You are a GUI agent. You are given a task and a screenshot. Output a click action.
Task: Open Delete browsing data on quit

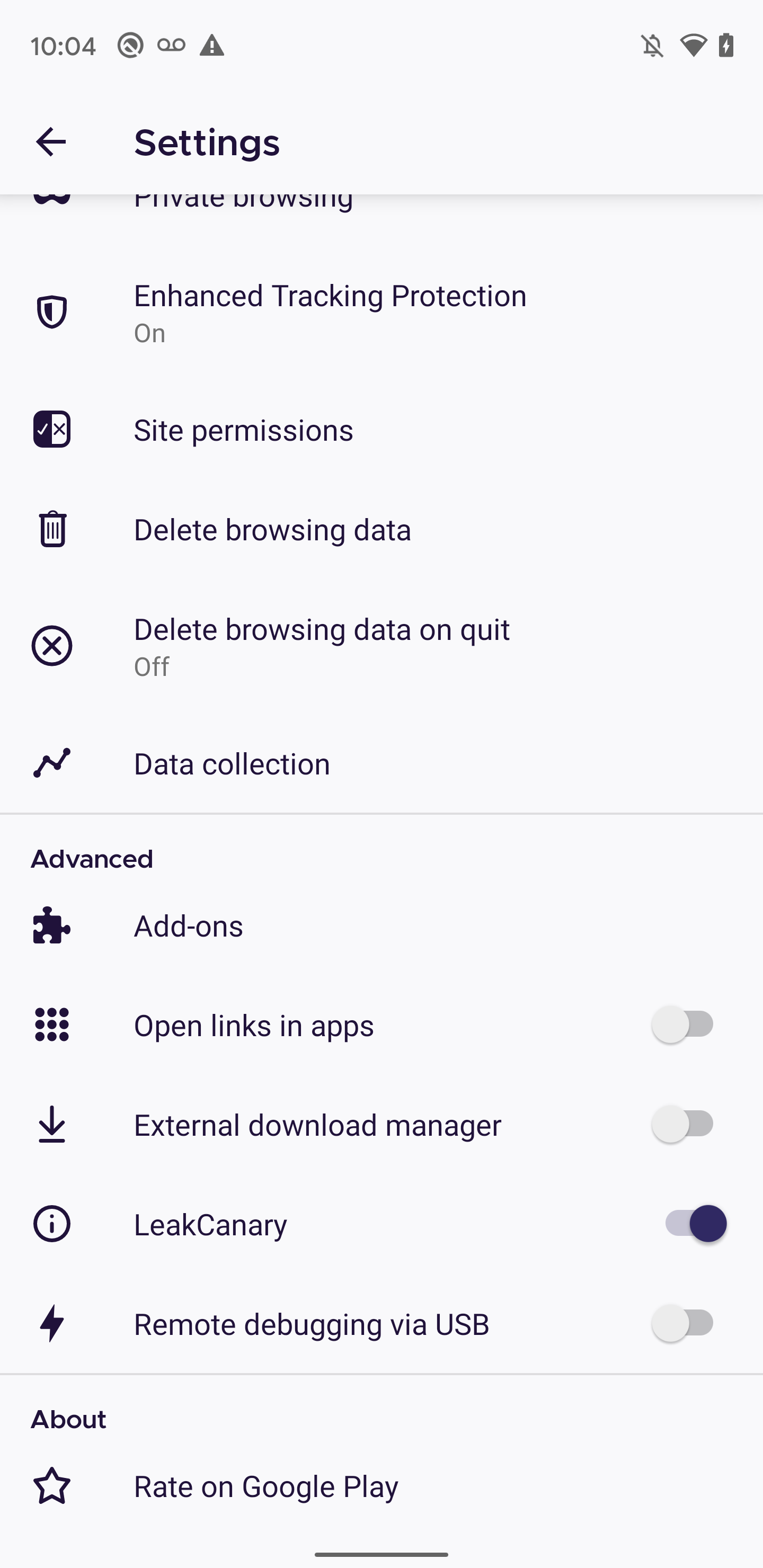(x=322, y=646)
